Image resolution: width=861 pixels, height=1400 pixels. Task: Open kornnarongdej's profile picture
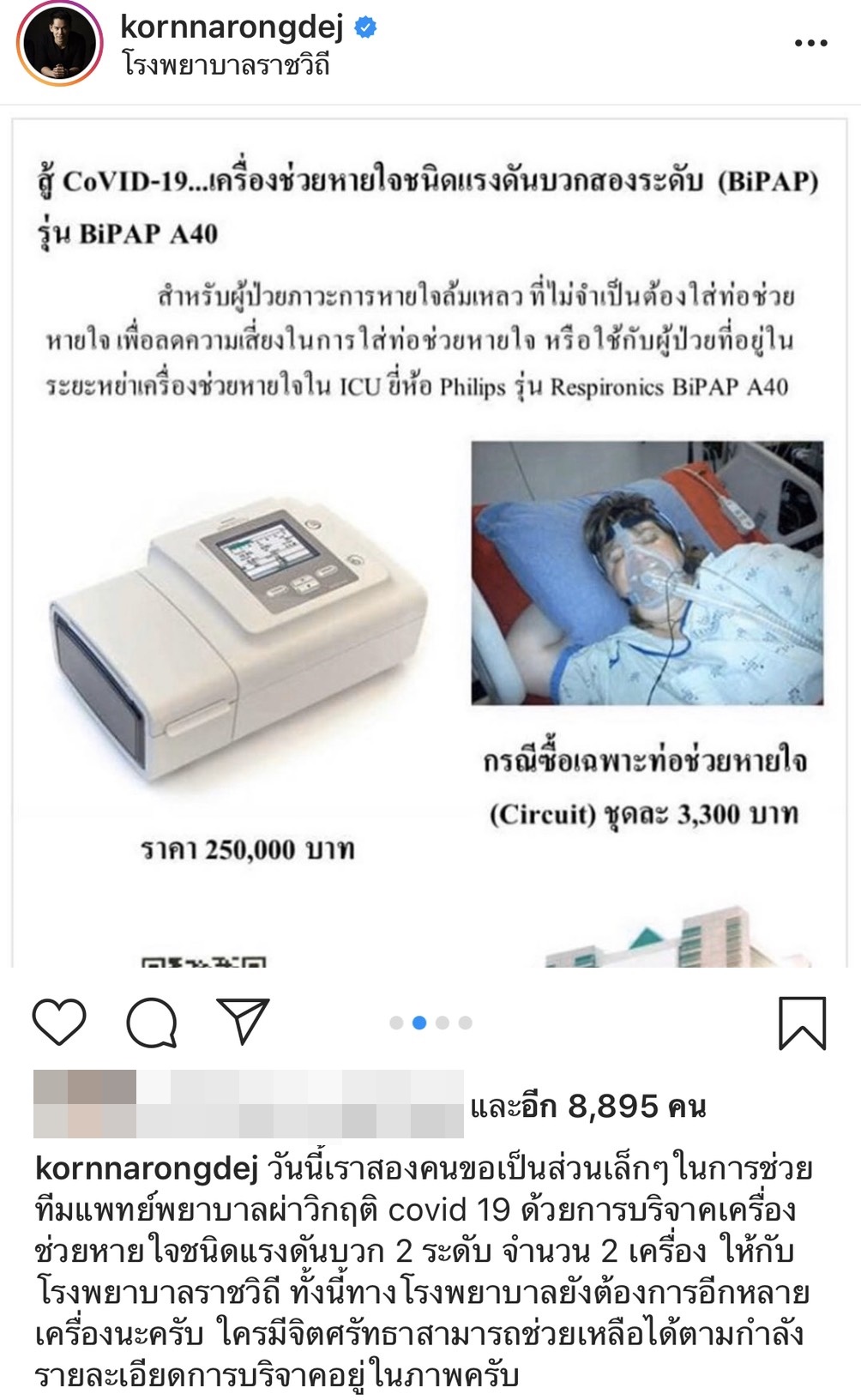(x=58, y=43)
